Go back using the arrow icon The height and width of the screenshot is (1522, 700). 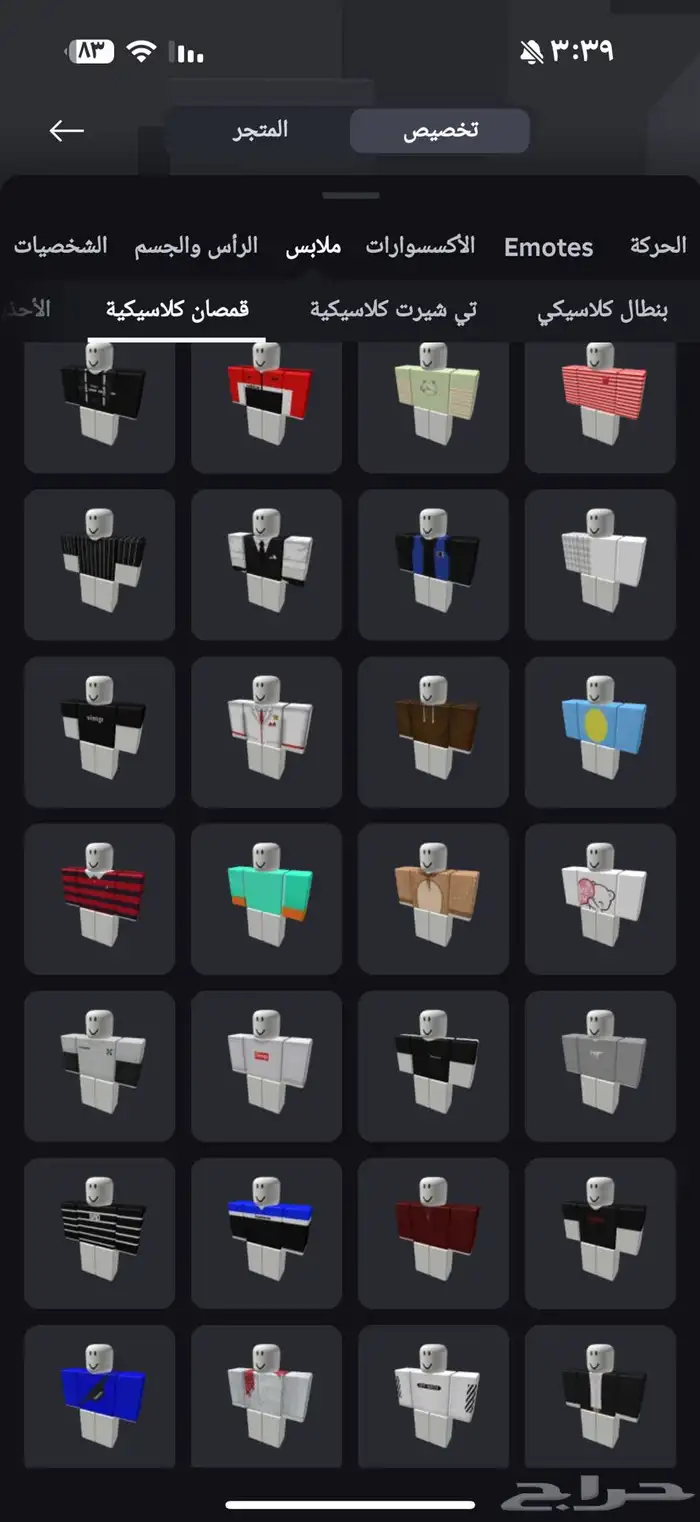click(x=67, y=131)
